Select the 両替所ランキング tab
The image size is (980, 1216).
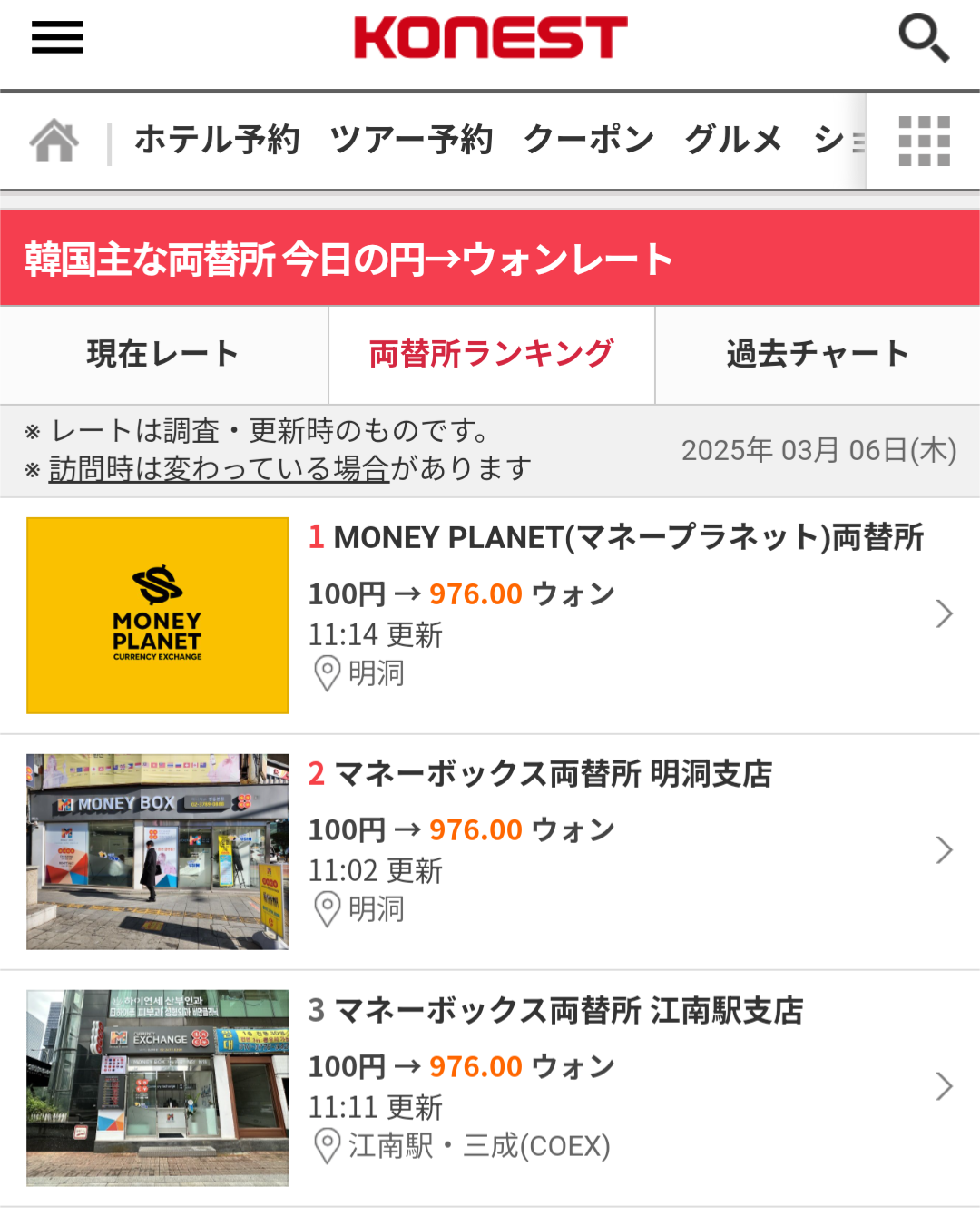tap(491, 354)
